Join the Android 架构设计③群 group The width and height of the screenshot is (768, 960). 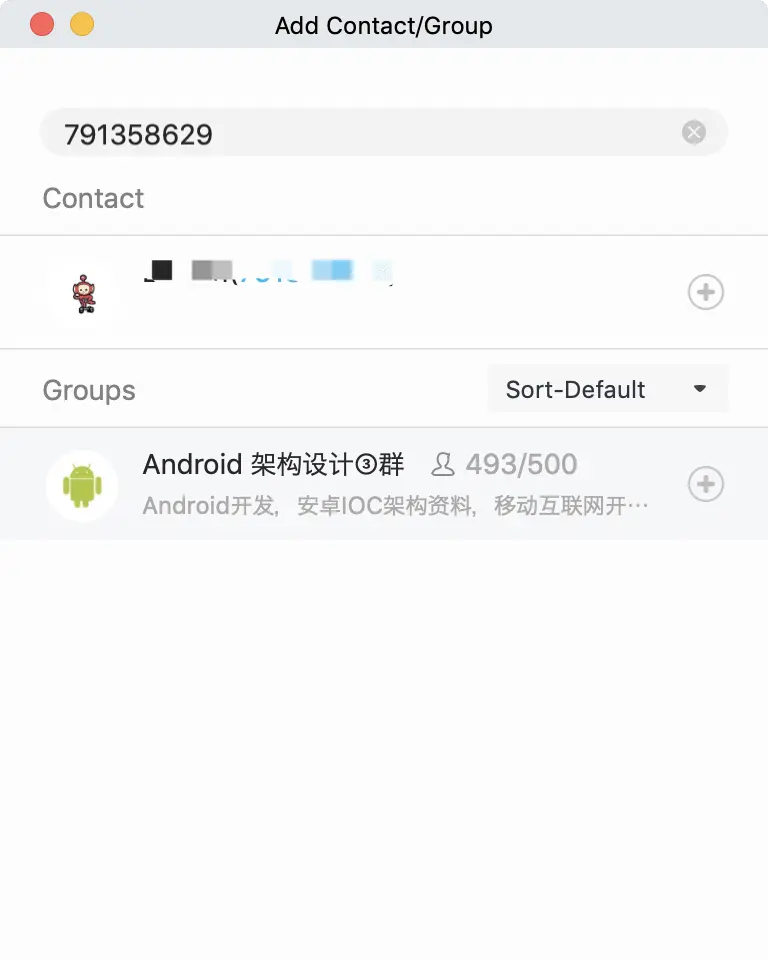706,484
